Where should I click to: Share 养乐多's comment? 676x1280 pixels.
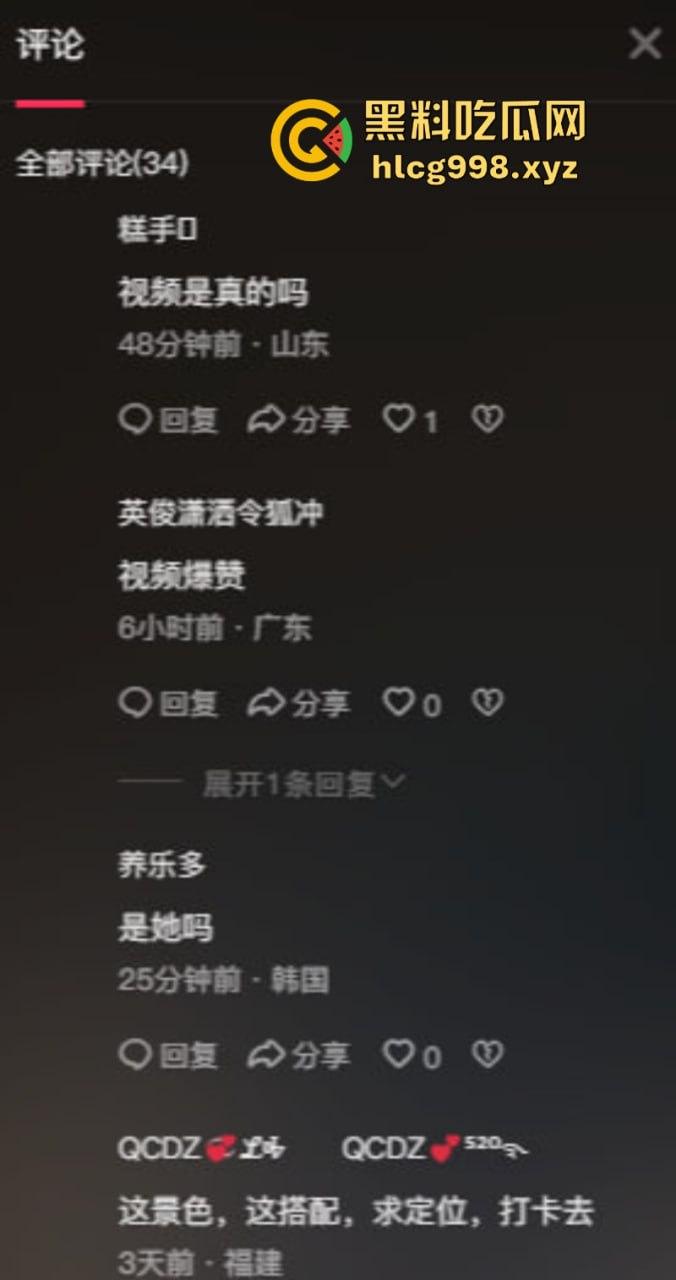[299, 1054]
